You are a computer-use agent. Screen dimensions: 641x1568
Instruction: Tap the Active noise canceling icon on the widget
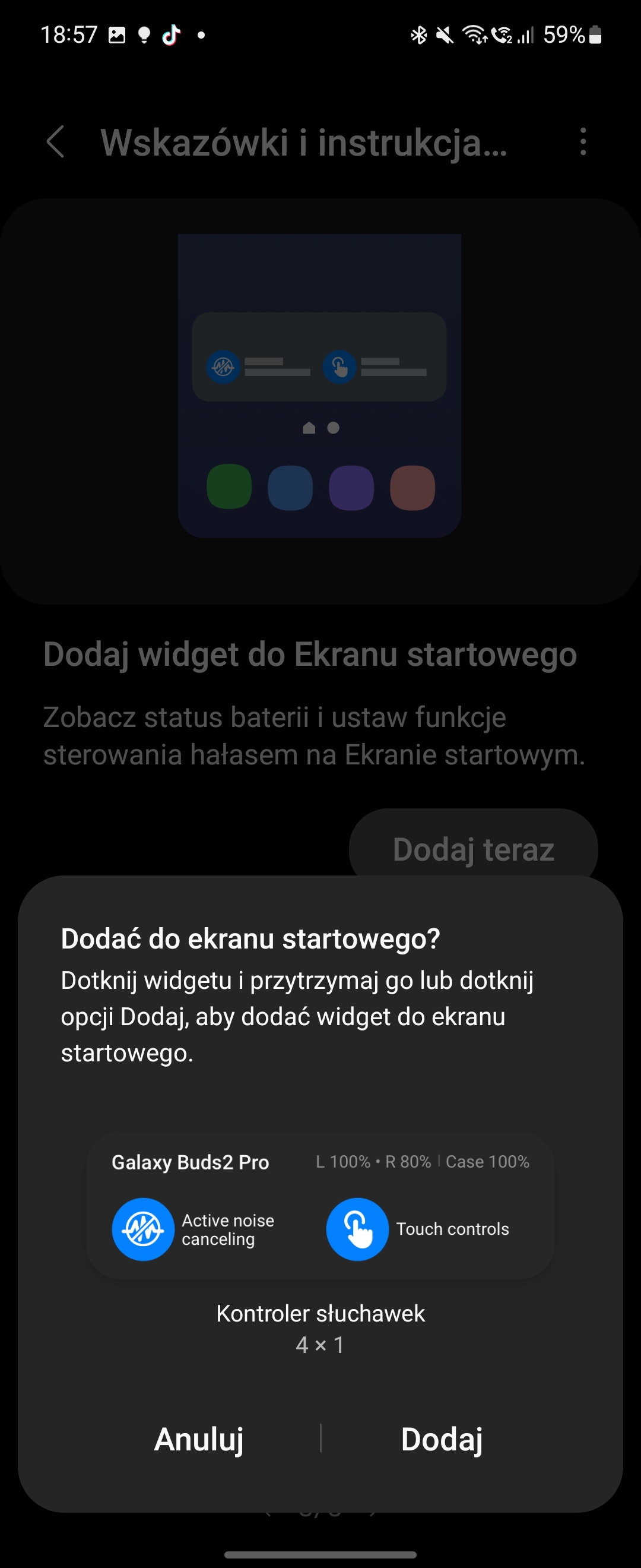click(144, 1228)
